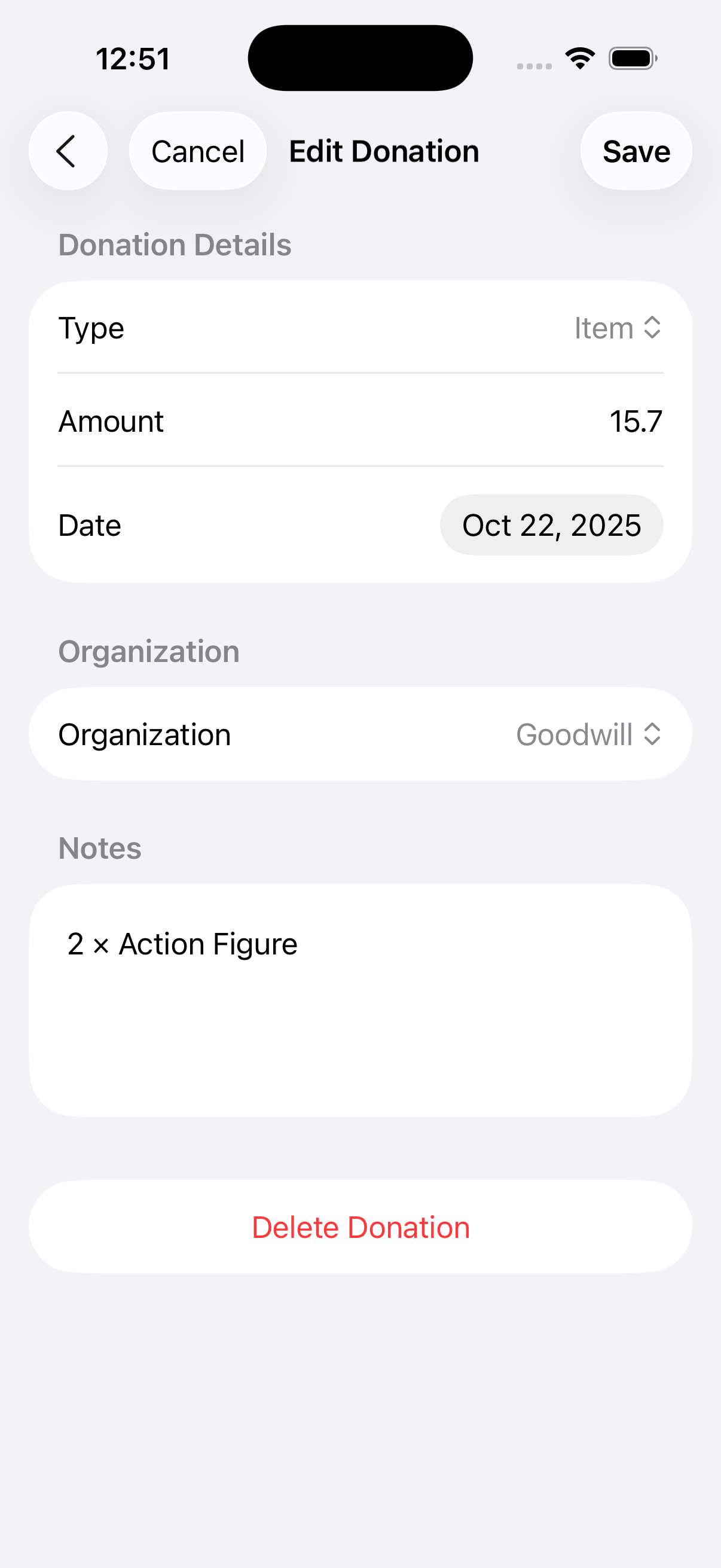Tap the notes text reading 2 x Action Figure
The width and height of the screenshot is (721, 1568).
182,943
